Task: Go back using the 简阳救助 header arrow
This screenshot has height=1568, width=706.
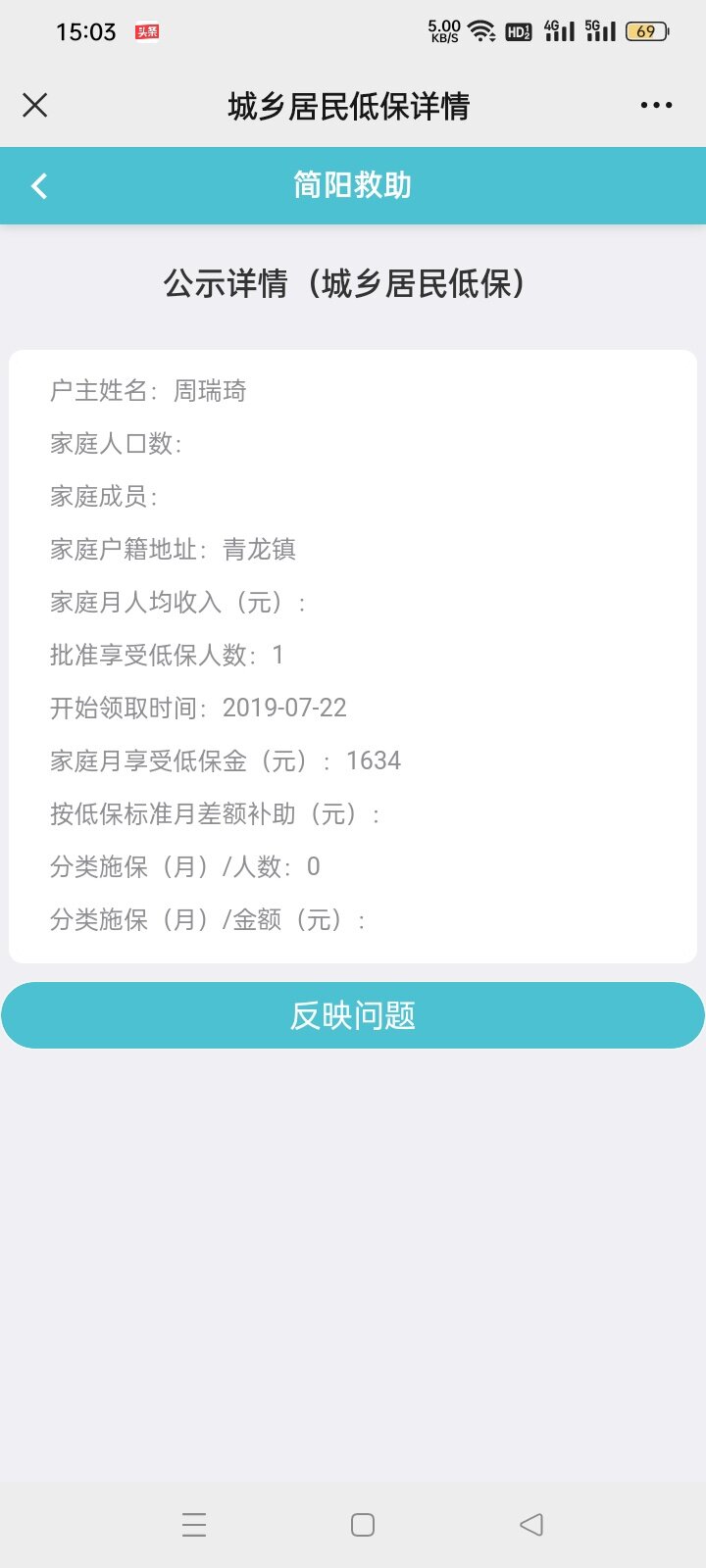Action: pyautogui.click(x=39, y=186)
